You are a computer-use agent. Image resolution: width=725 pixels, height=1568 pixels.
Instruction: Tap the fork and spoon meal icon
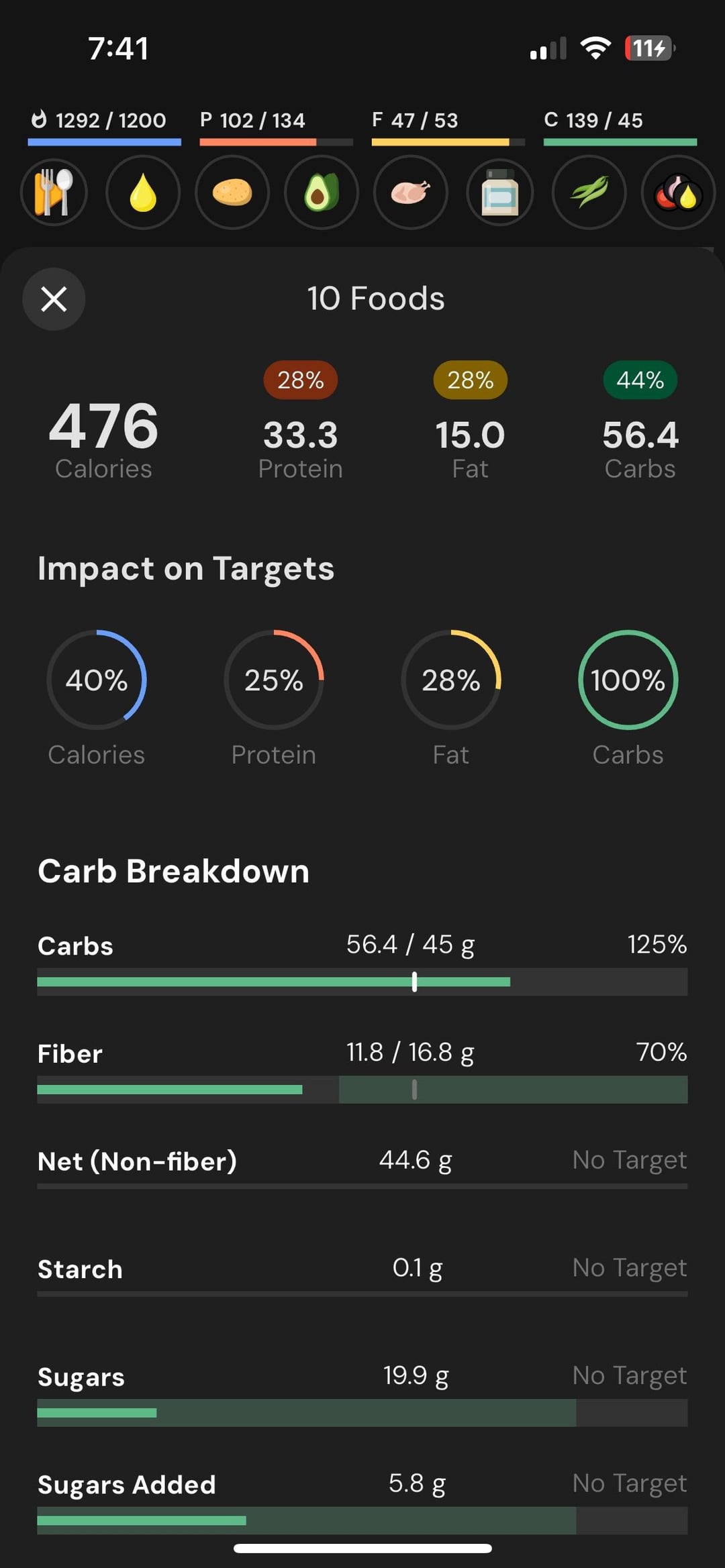point(54,193)
